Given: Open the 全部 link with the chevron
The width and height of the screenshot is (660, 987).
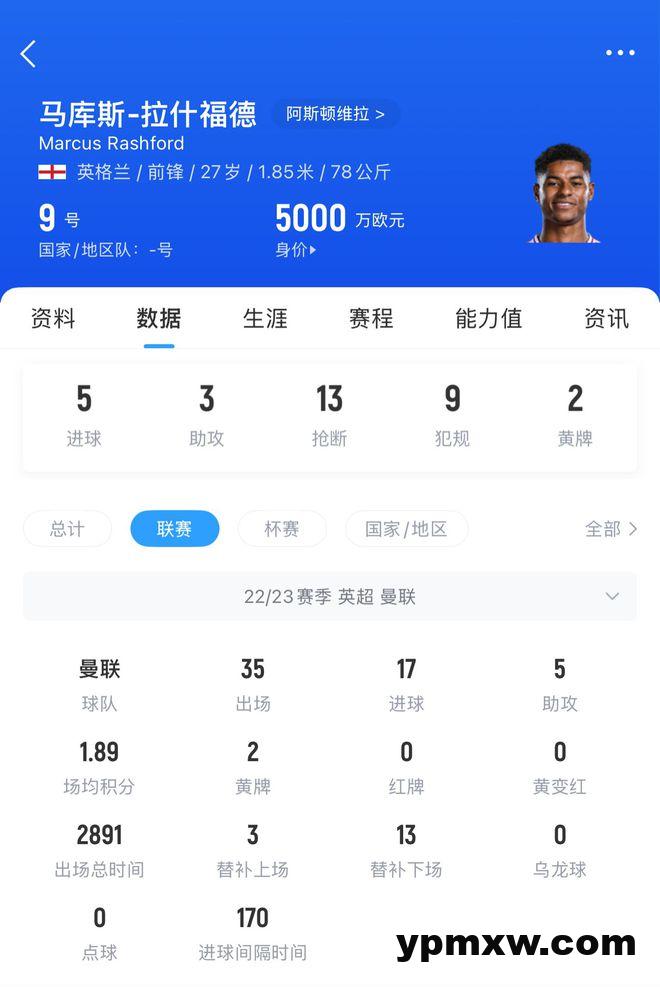Looking at the screenshot, I should pos(610,529).
